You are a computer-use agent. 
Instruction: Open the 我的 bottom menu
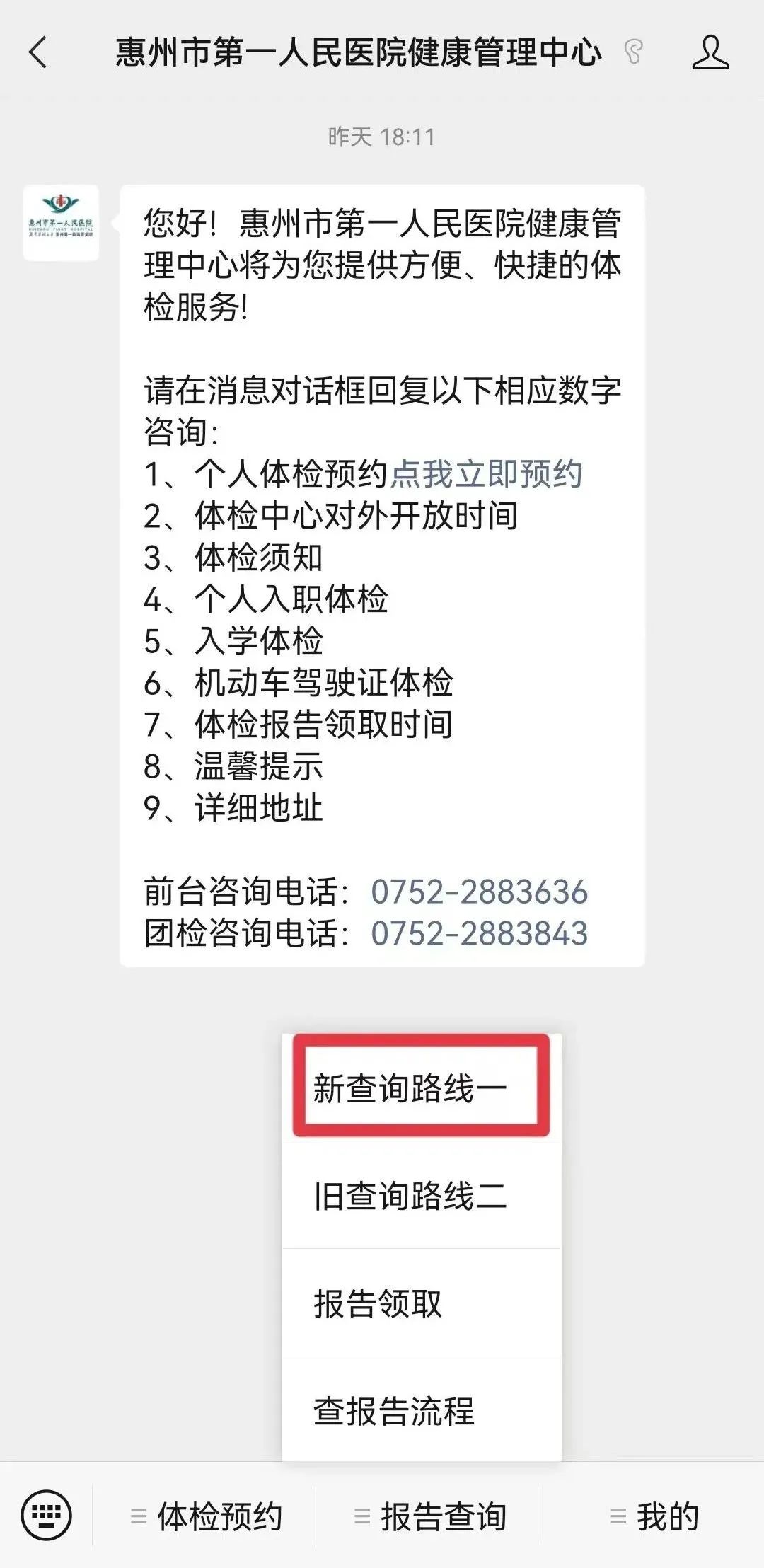[654, 1517]
